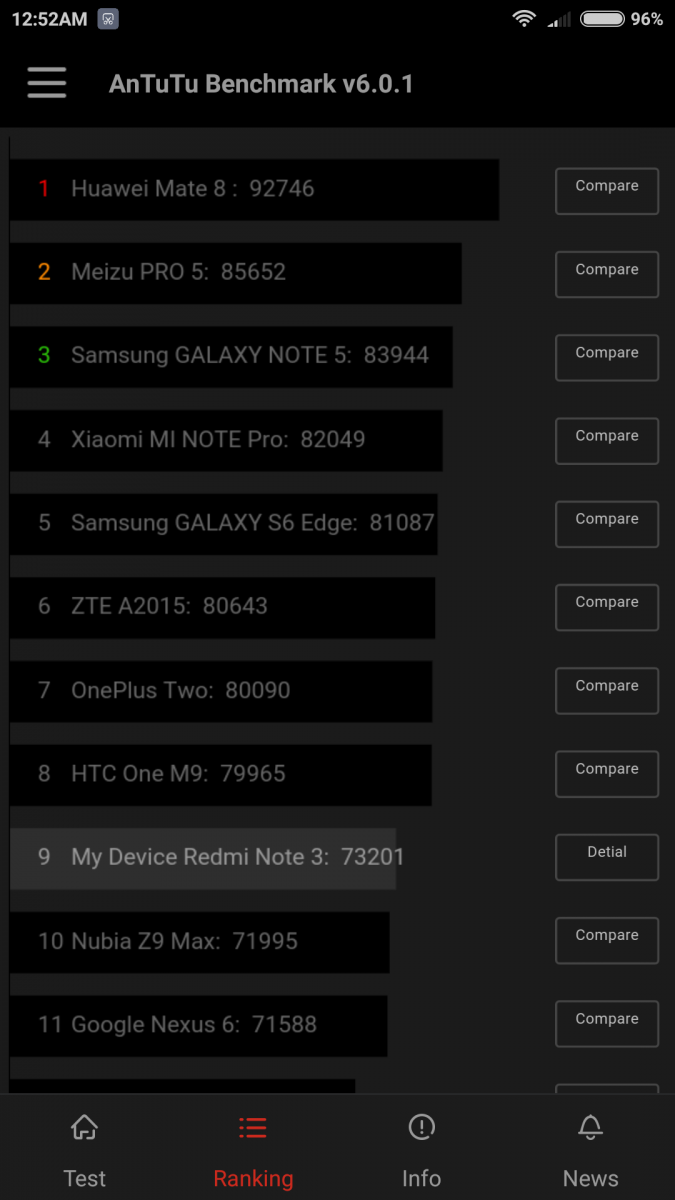Go to the Info tab
This screenshot has width=675, height=1200.
421,1150
